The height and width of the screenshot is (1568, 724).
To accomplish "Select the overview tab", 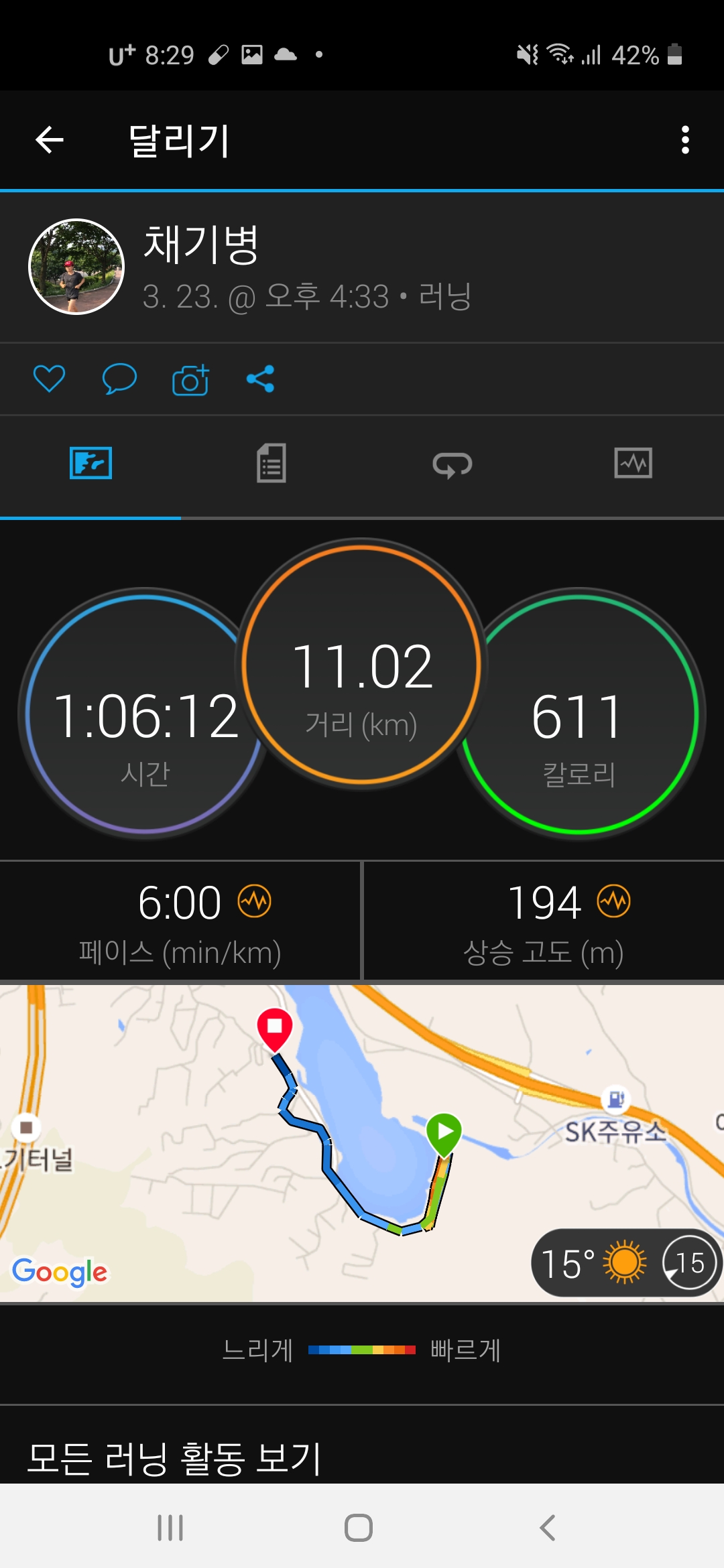I will tap(90, 463).
